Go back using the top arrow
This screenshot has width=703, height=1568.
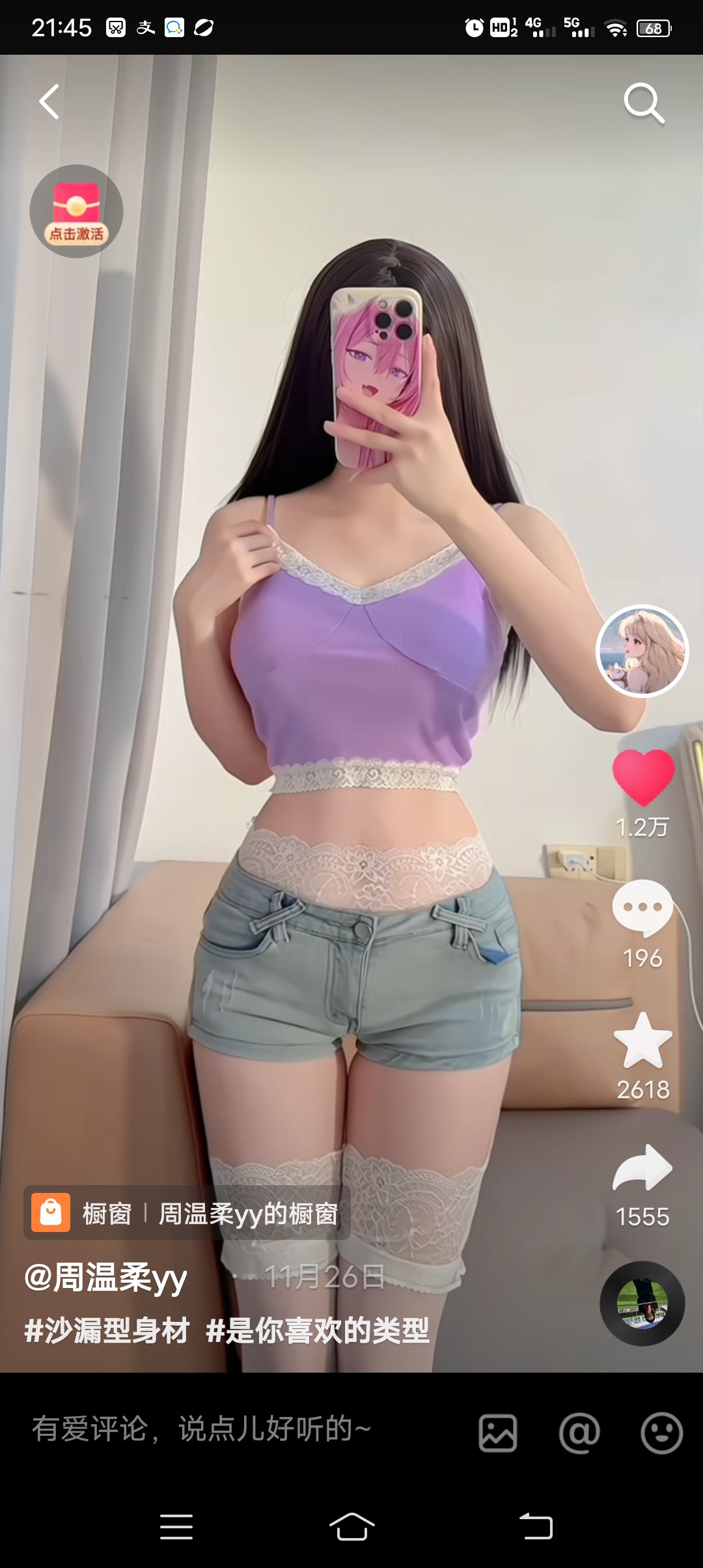49,102
